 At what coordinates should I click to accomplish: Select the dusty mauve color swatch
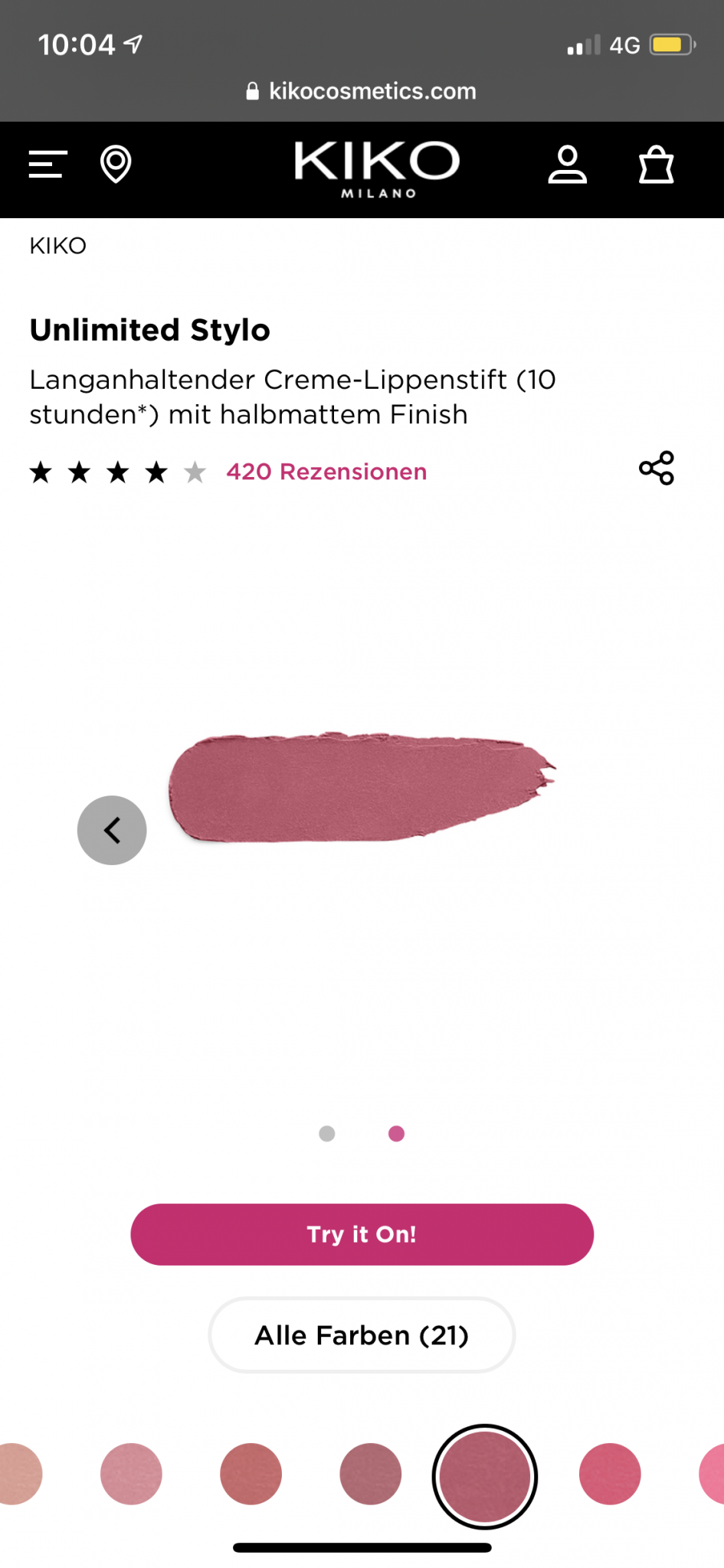370,1474
